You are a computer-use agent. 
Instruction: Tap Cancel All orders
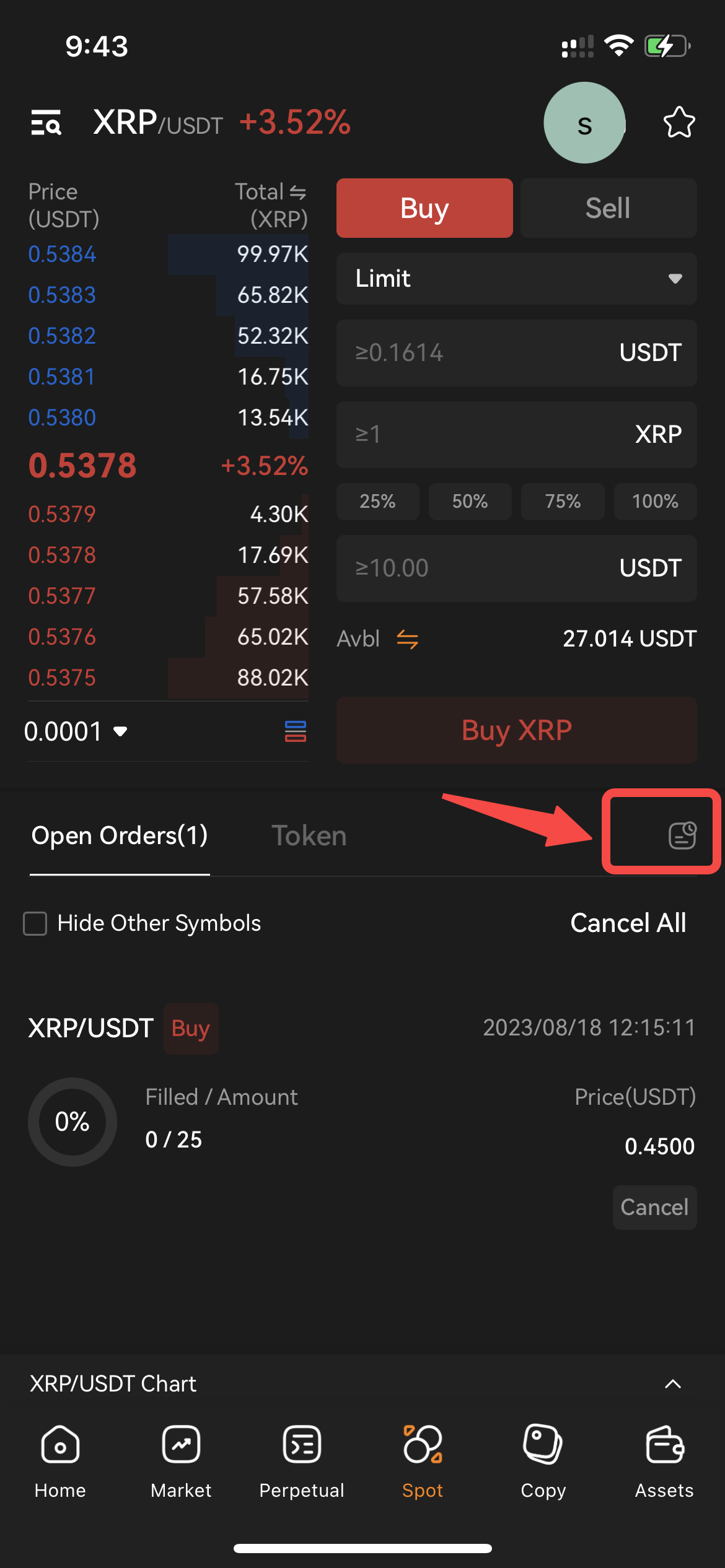[628, 923]
